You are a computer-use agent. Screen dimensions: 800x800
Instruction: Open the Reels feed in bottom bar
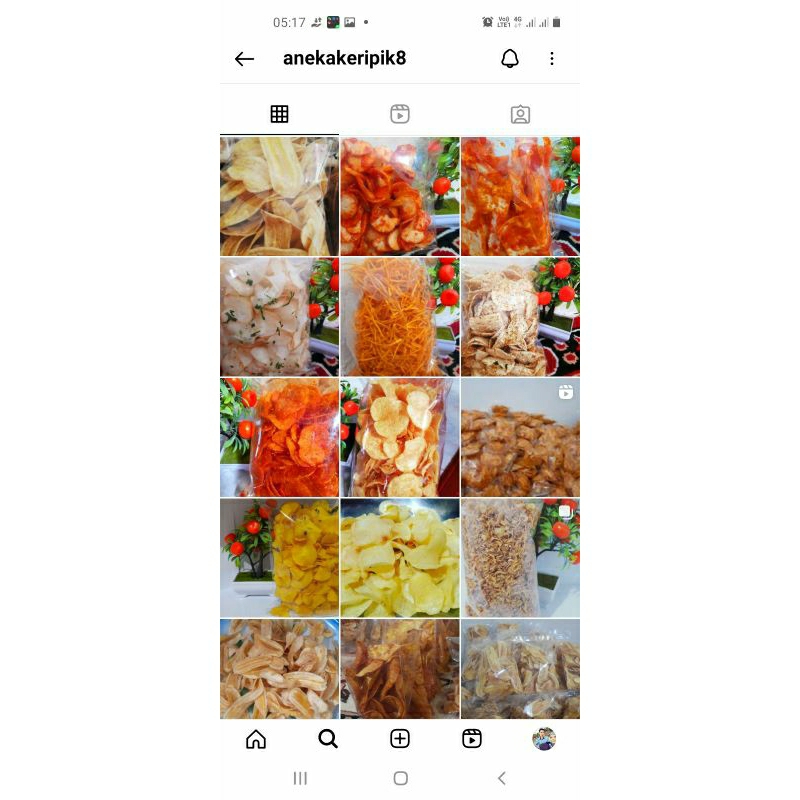(x=472, y=739)
